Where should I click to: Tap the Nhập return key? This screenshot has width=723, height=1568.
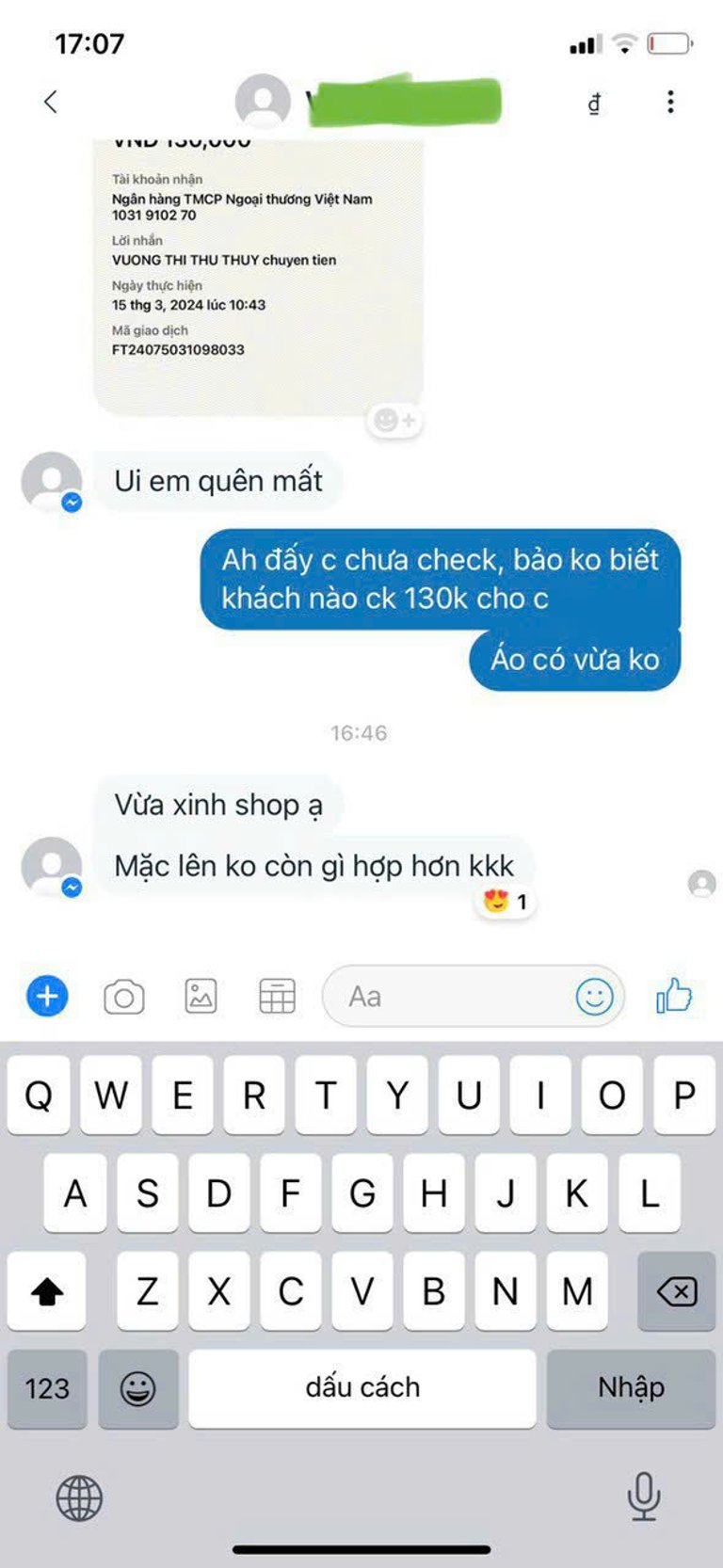(631, 1388)
